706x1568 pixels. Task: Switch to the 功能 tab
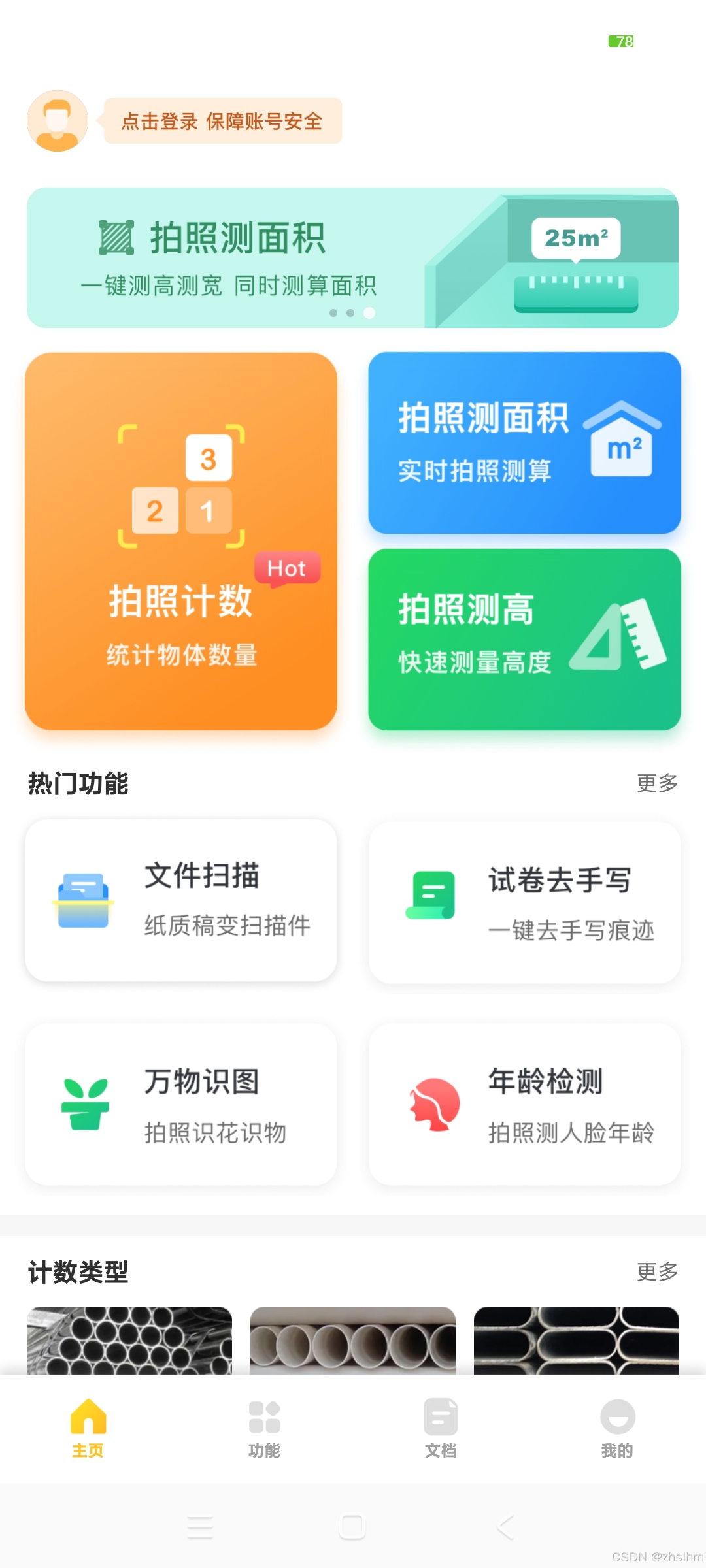point(264,1428)
